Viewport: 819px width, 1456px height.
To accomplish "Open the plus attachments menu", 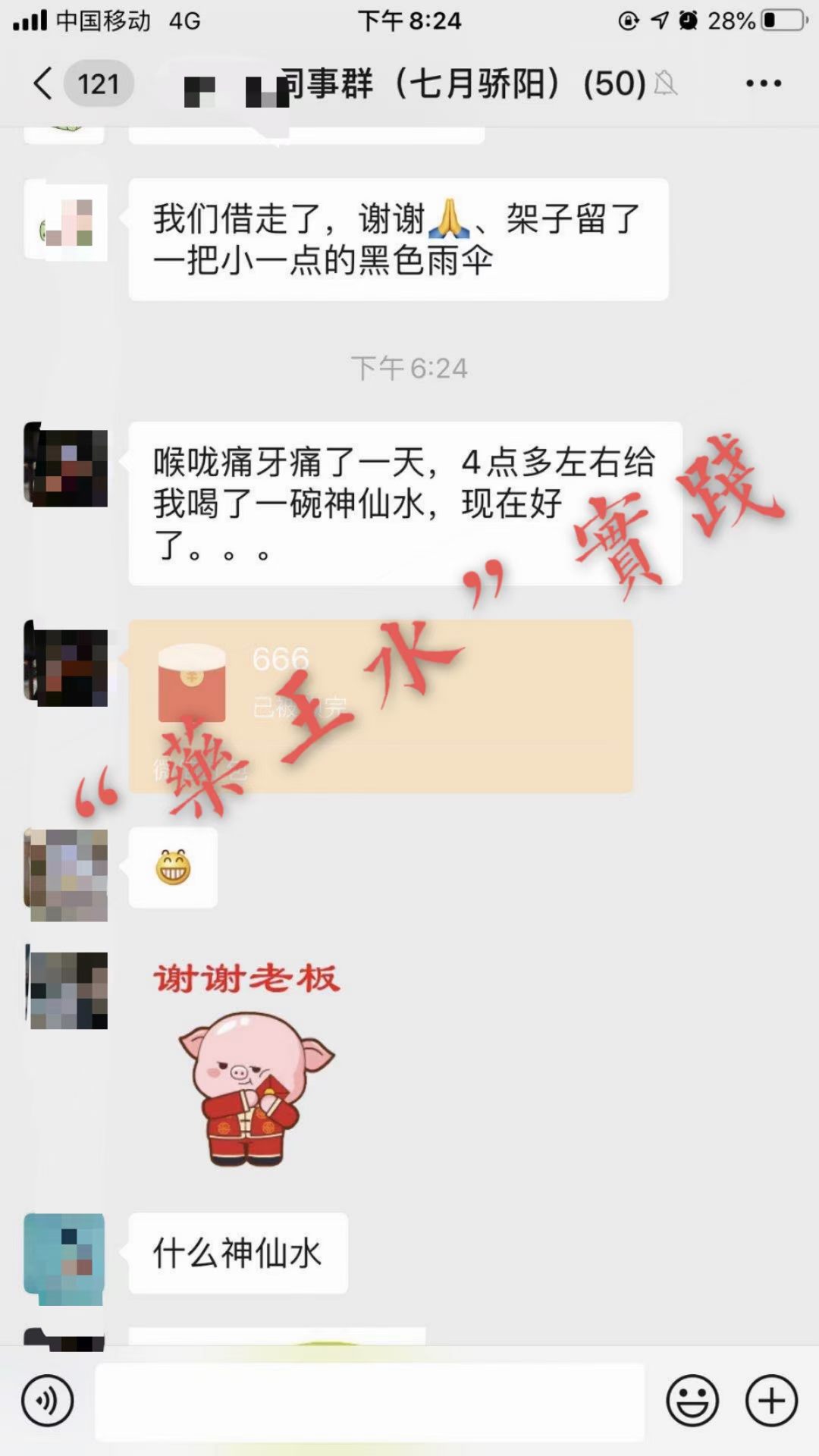I will [x=771, y=1401].
